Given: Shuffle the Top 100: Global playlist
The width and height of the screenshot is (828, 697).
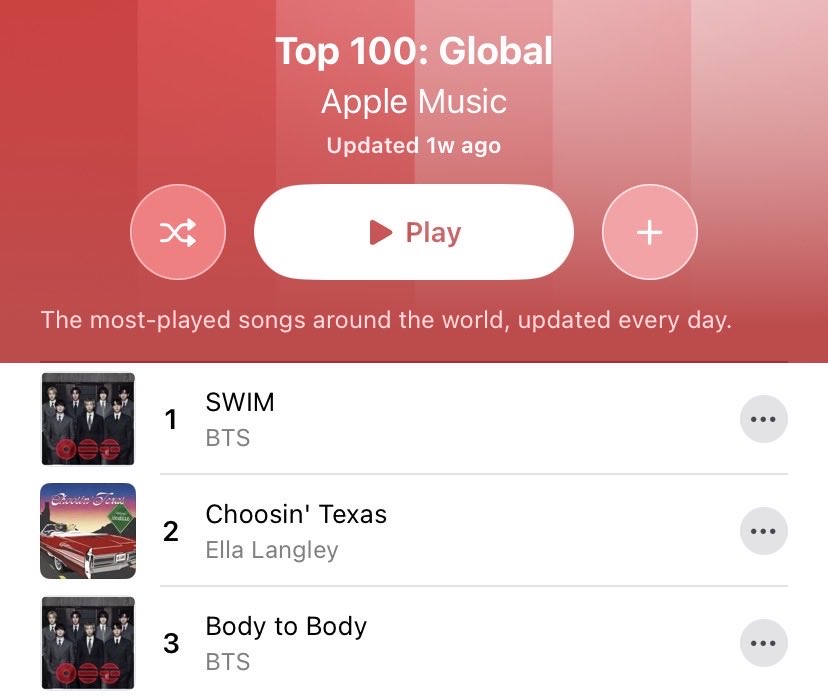Looking at the screenshot, I should pyautogui.click(x=178, y=233).
